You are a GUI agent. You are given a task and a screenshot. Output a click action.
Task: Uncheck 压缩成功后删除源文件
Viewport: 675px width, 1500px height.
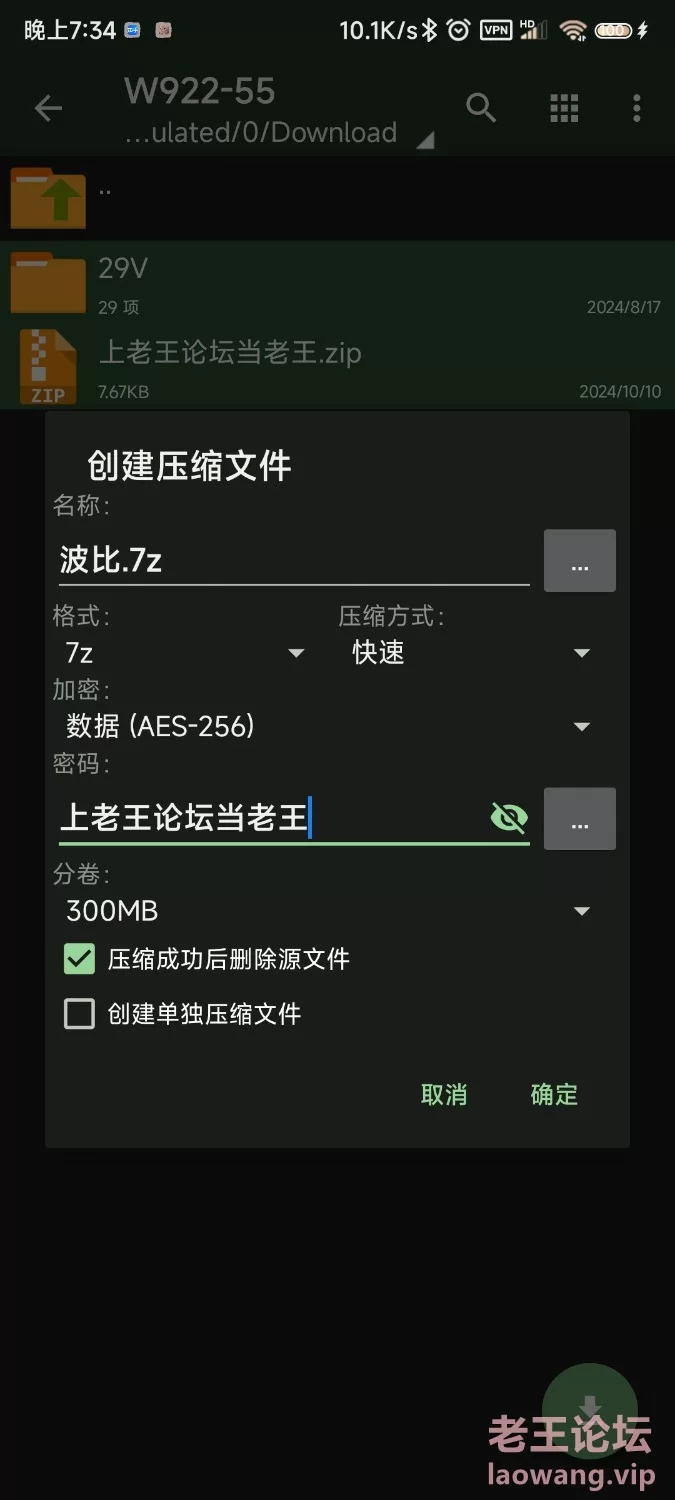point(79,959)
